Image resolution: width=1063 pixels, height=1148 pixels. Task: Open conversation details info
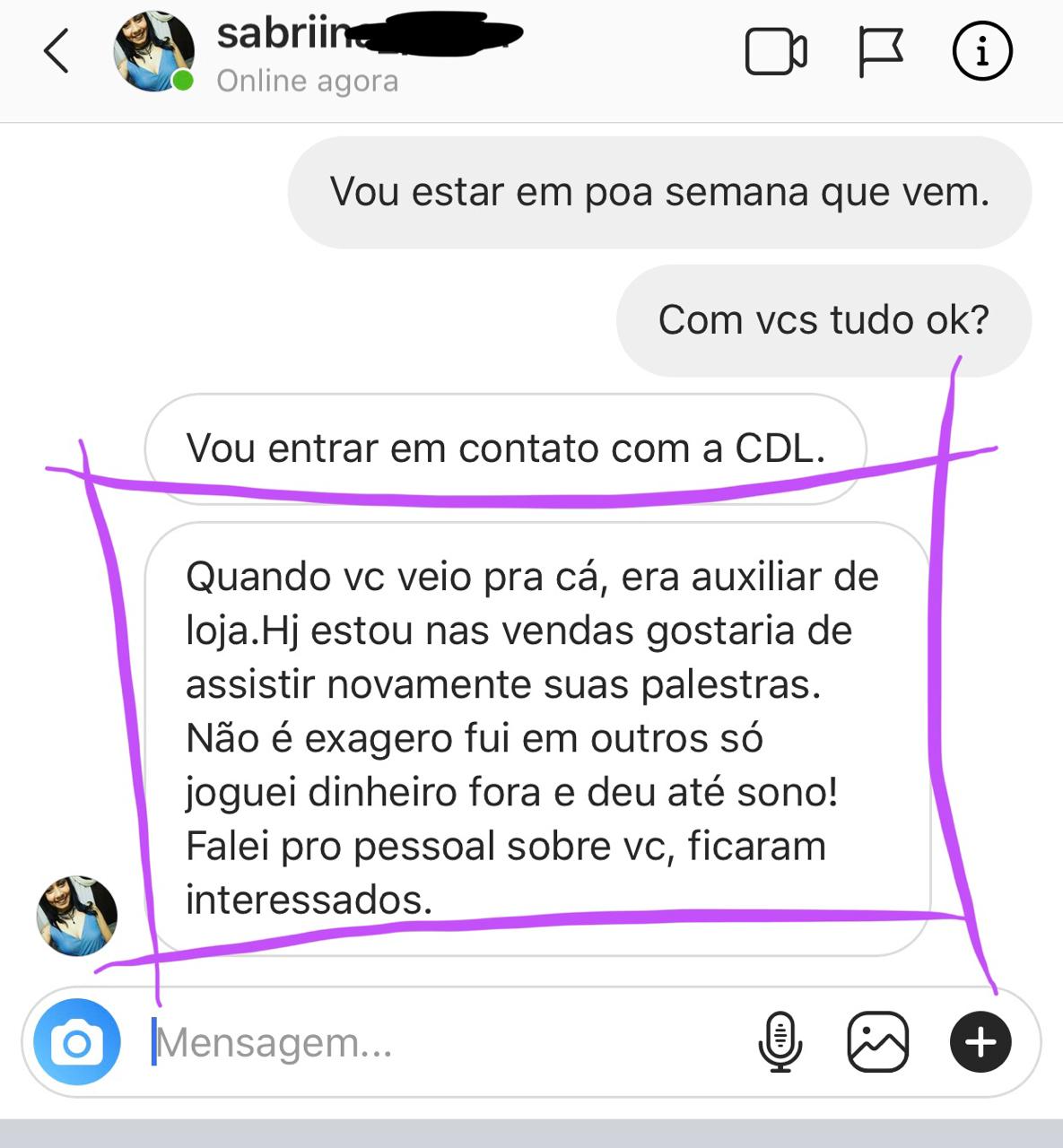pos(981,52)
